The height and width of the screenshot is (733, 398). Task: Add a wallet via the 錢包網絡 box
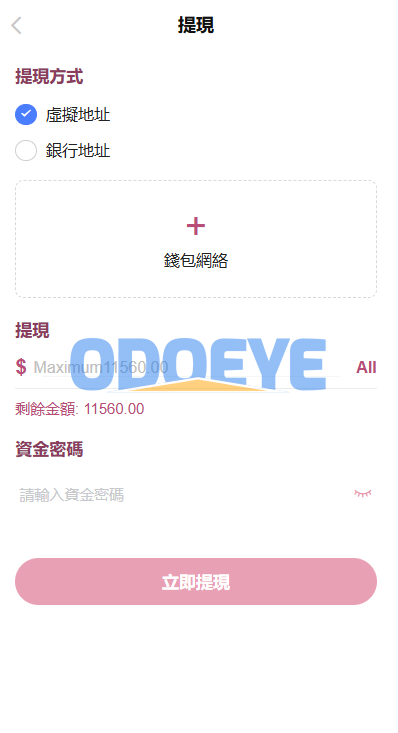196,239
